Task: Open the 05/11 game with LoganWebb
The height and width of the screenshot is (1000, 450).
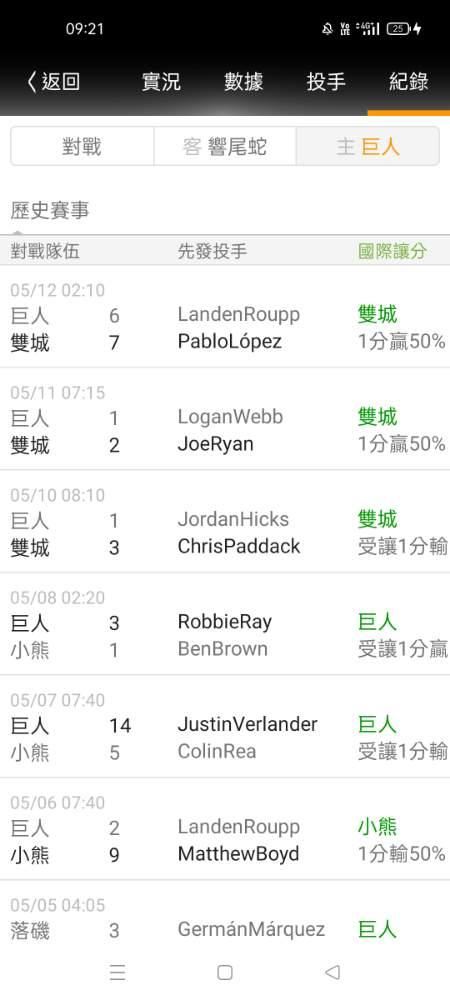Action: [225, 419]
